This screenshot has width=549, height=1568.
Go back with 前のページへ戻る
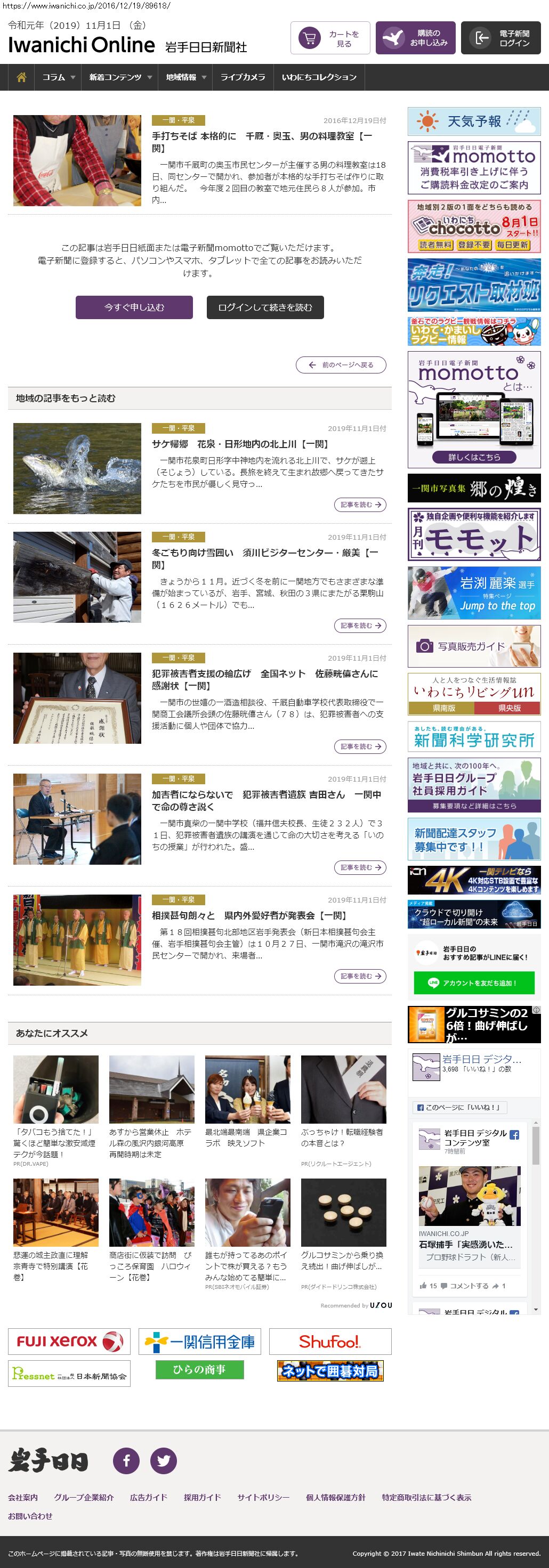[x=341, y=364]
